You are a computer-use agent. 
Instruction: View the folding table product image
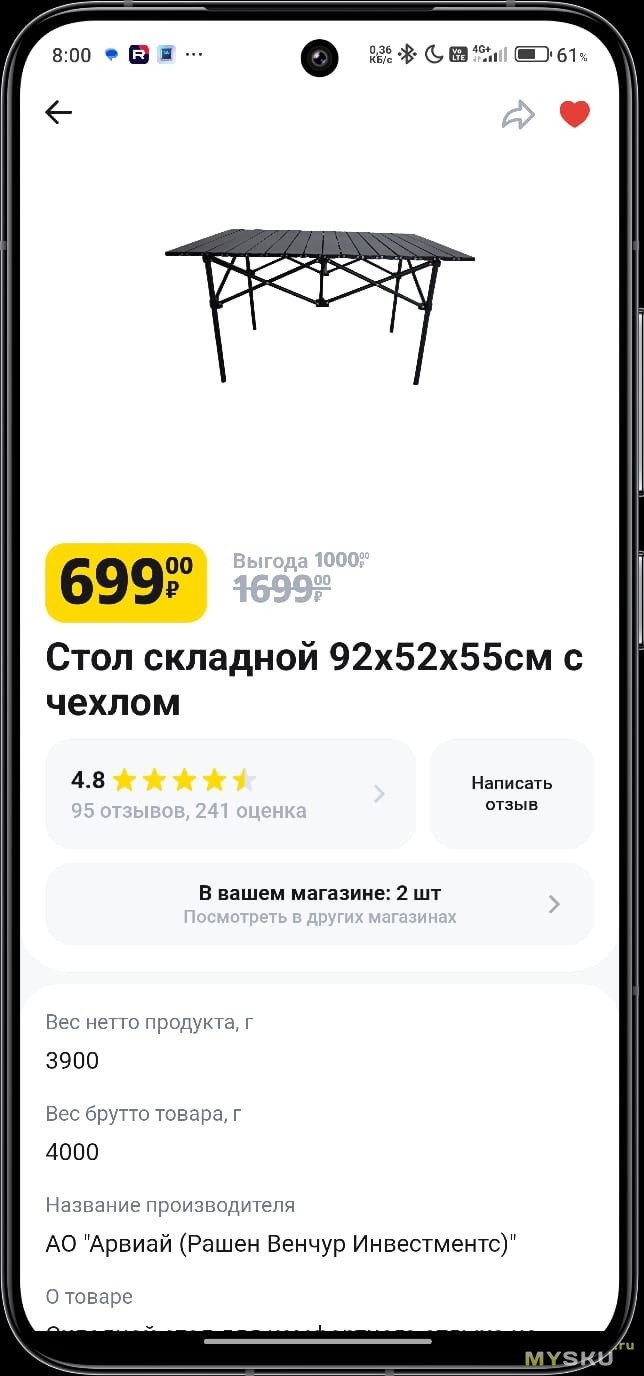[x=320, y=305]
